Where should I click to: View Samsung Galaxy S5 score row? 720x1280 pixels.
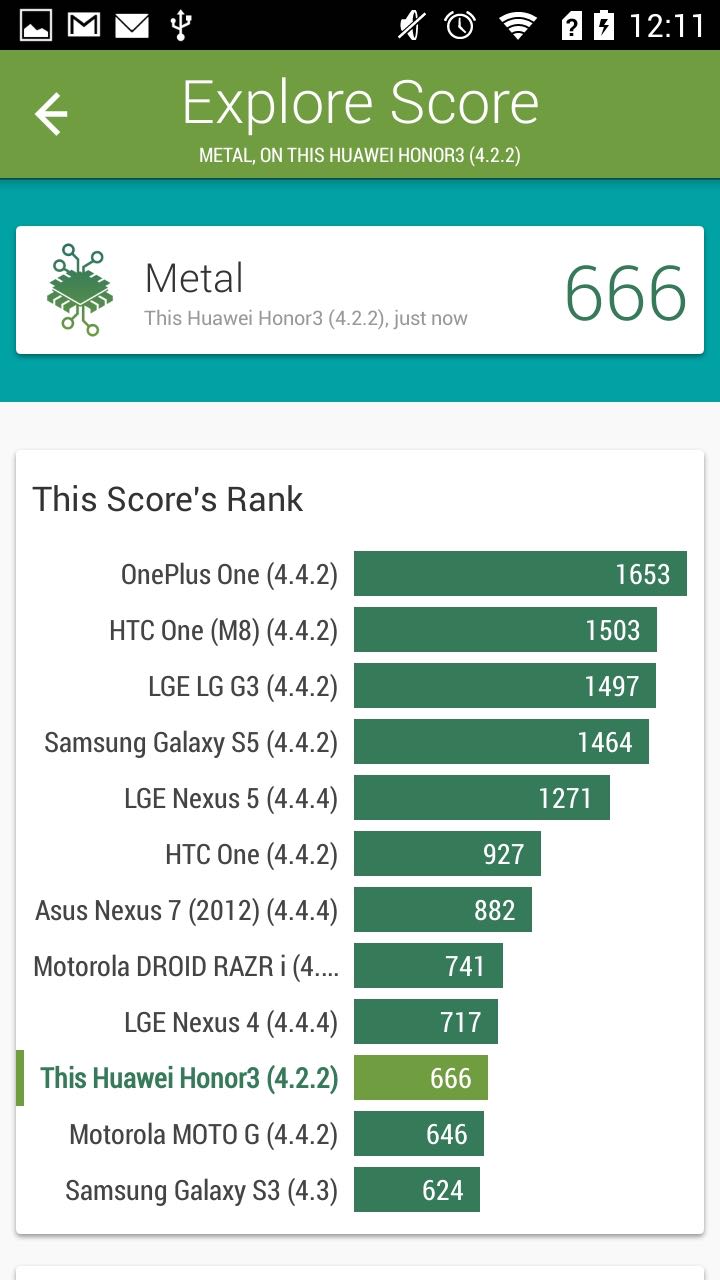360,742
